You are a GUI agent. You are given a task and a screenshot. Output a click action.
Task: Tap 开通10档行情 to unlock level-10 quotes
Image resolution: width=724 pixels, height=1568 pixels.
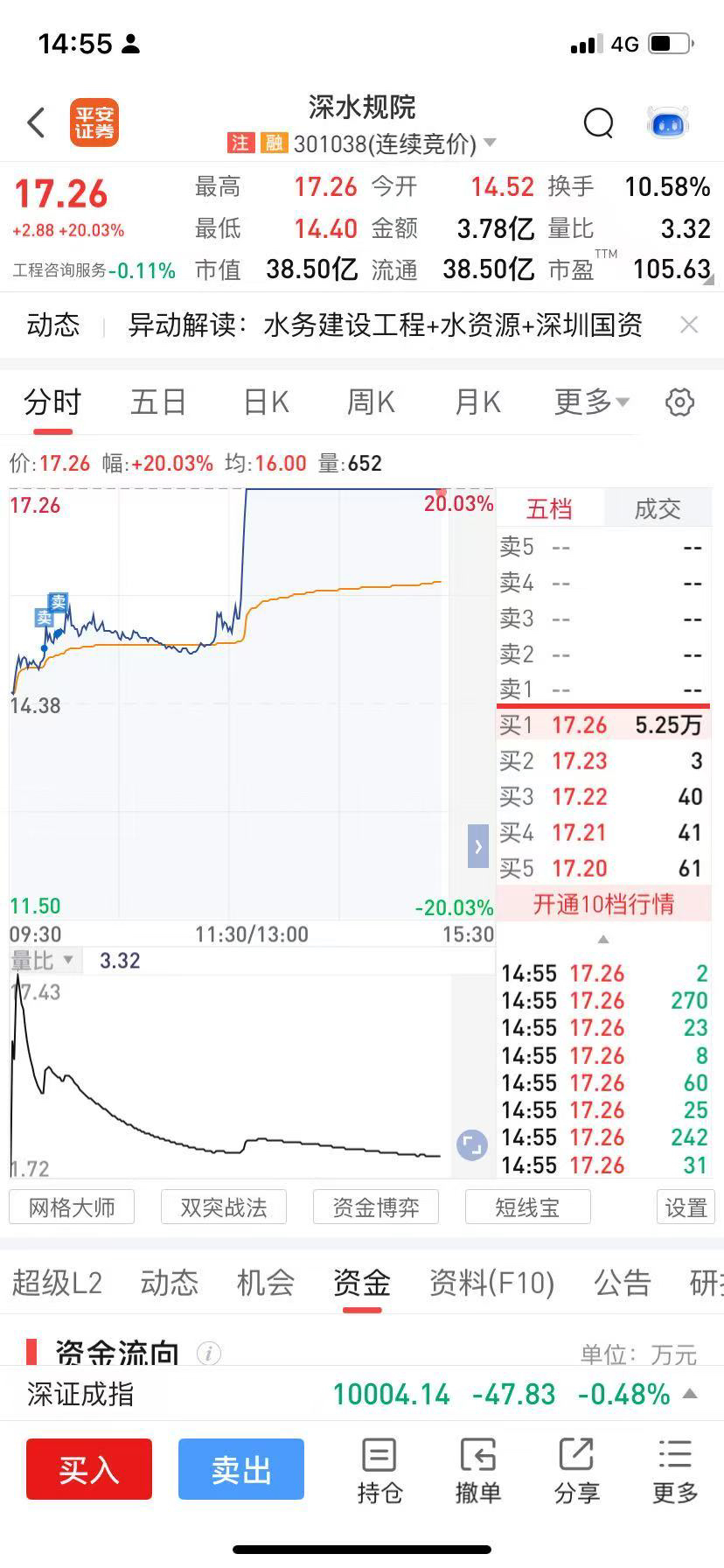[603, 904]
